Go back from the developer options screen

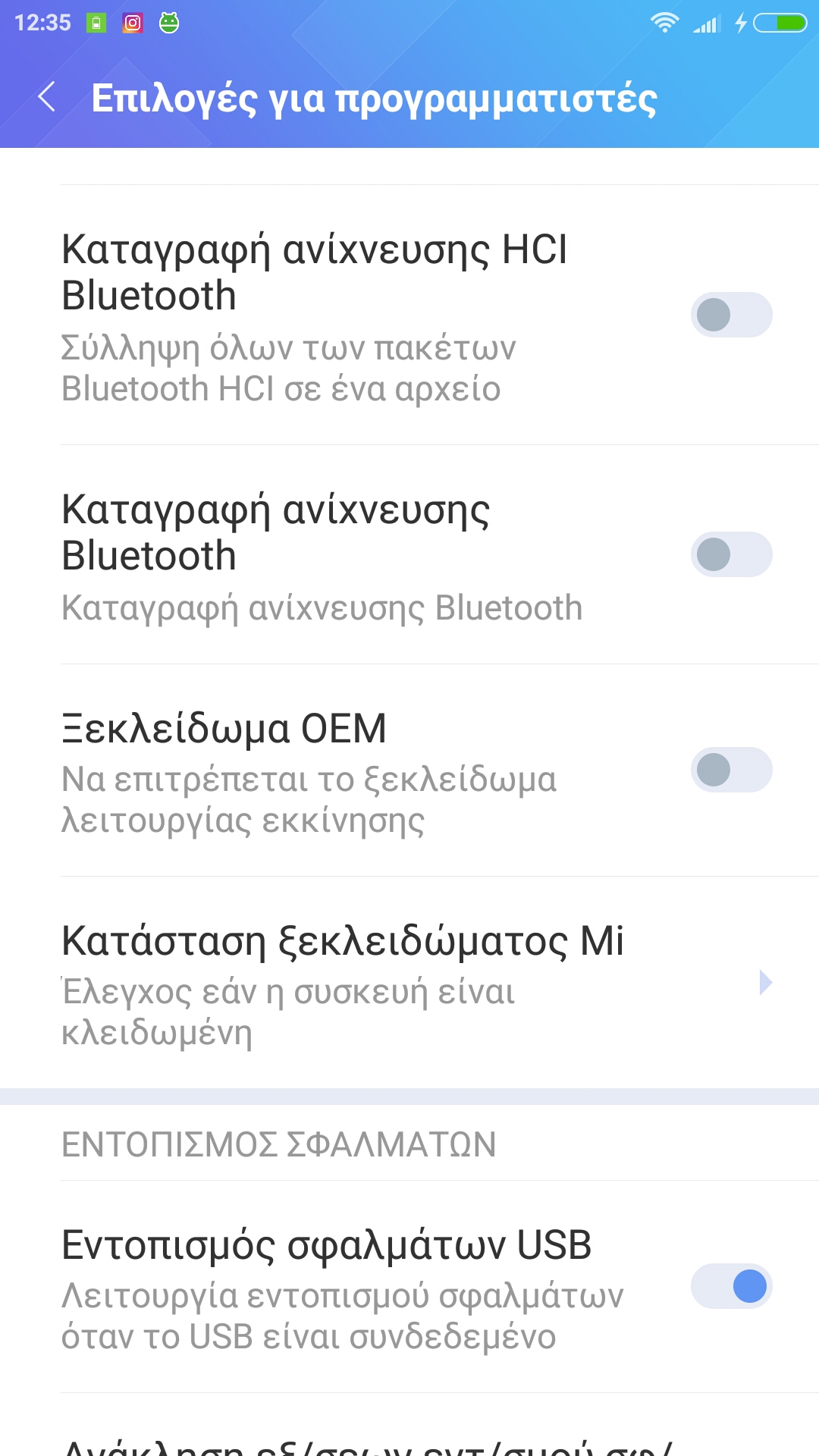point(47,97)
